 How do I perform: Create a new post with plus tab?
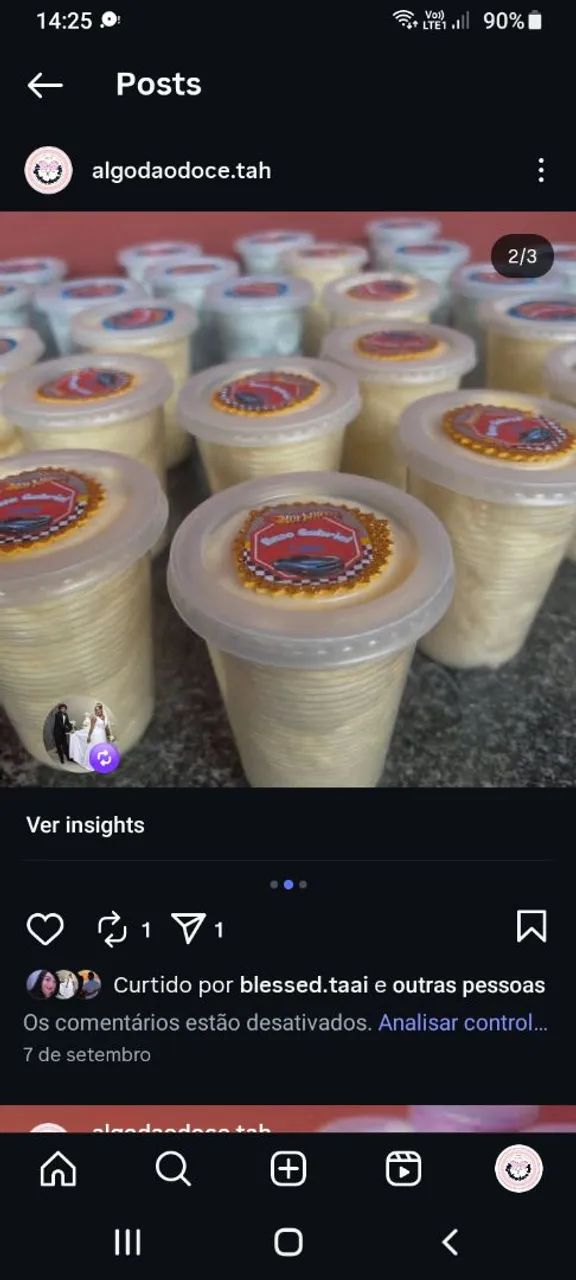point(289,1168)
